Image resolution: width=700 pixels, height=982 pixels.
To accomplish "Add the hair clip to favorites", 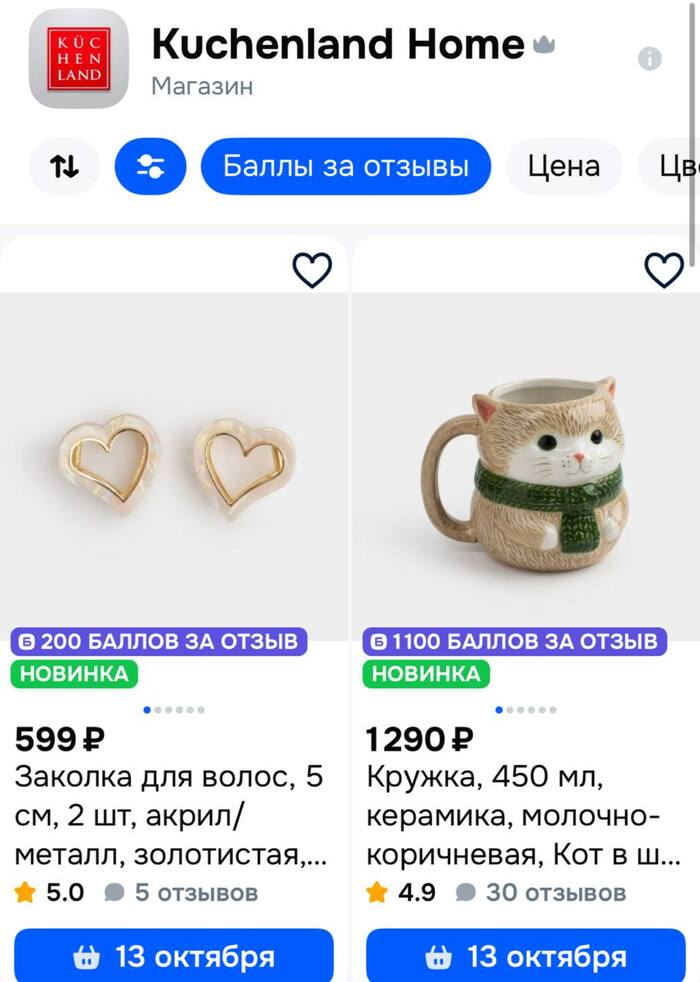I will (311, 270).
